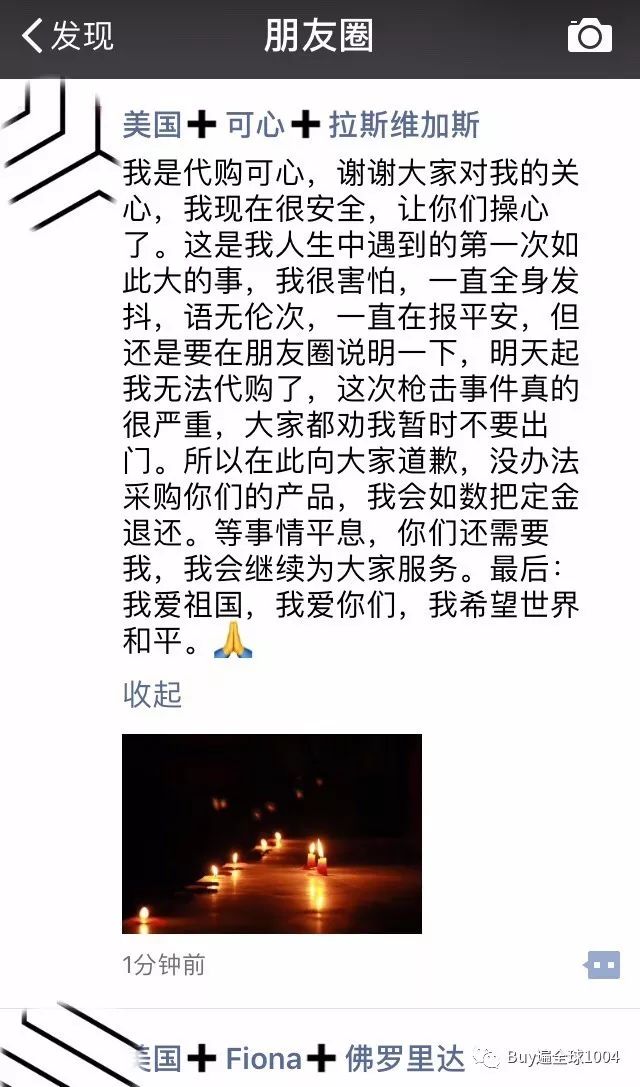Collapse the post with 收起
640x1087 pixels.
(152, 694)
